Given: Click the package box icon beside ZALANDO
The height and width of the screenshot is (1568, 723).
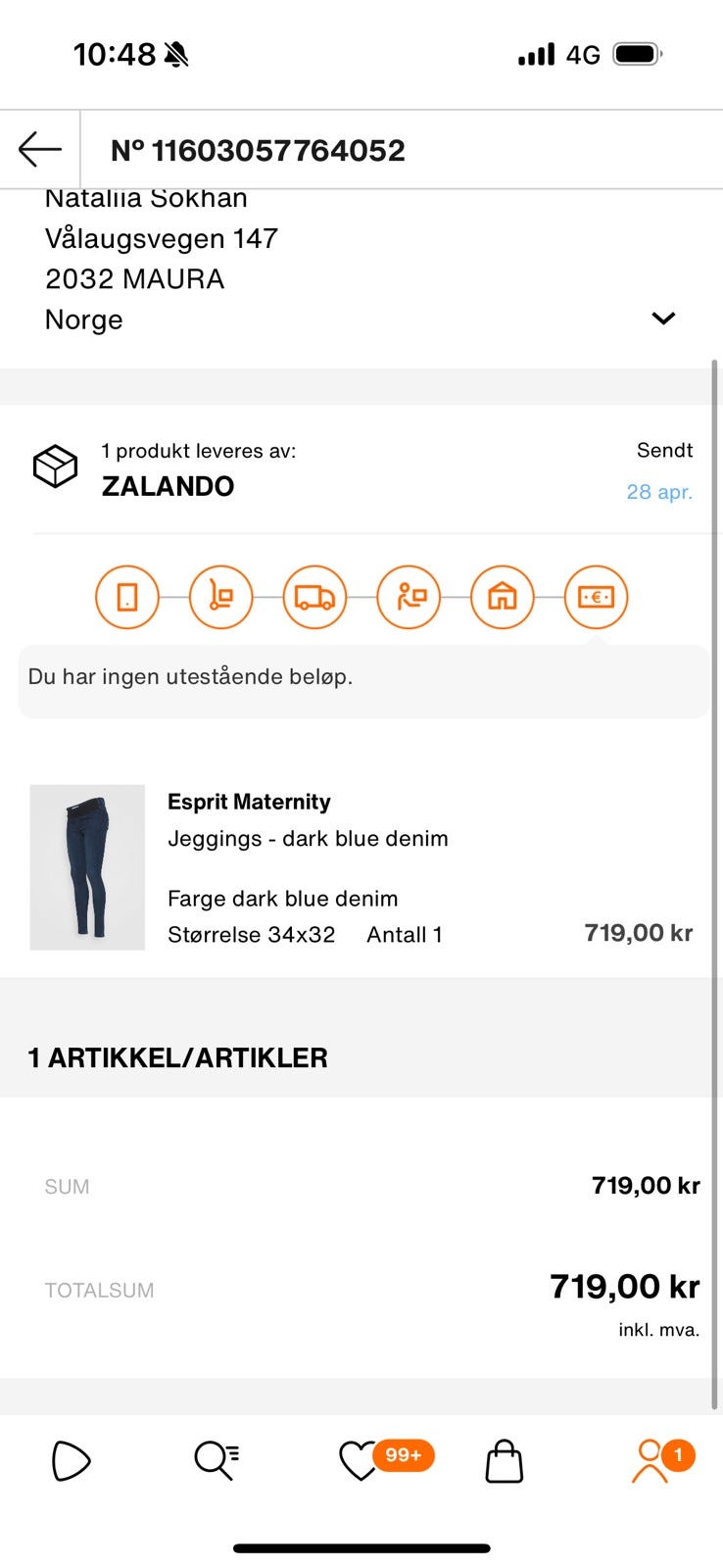Looking at the screenshot, I should coord(55,466).
